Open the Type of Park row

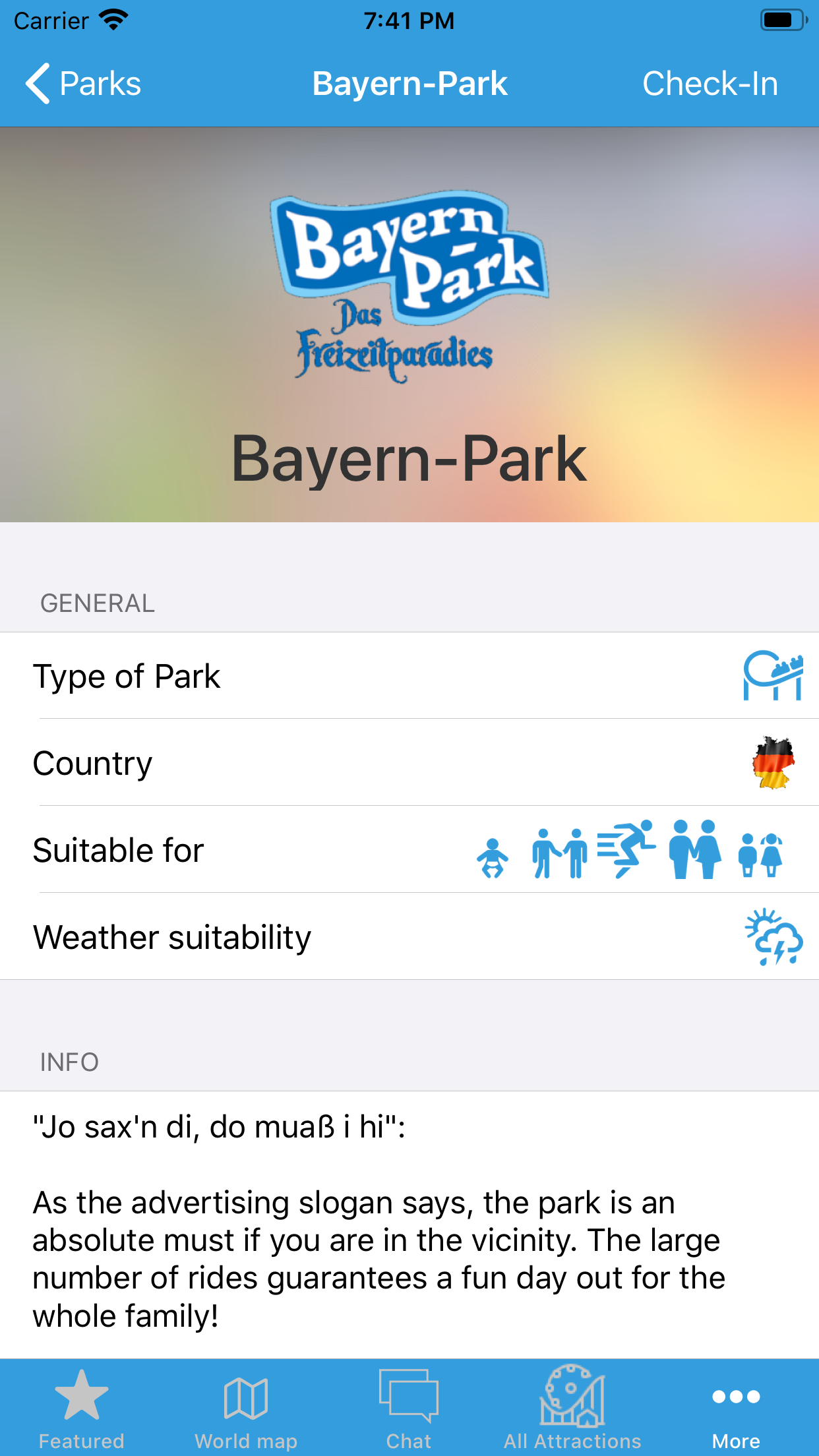pyautogui.click(x=409, y=676)
